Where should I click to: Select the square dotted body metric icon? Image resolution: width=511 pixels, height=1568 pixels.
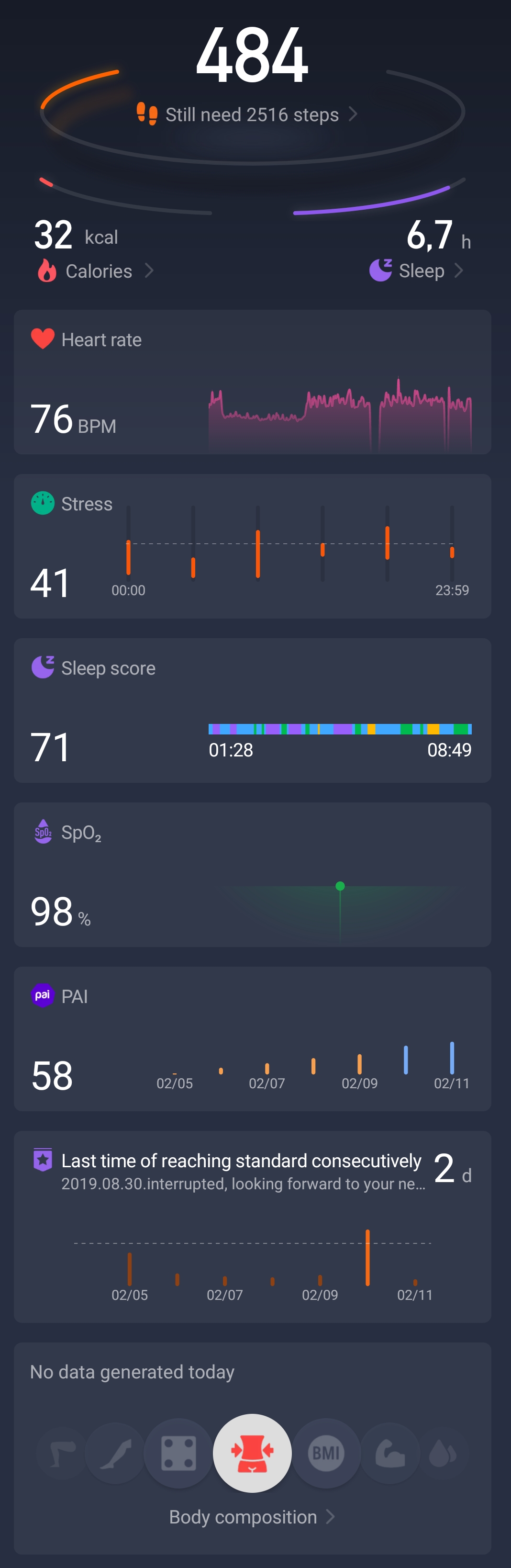click(178, 1454)
